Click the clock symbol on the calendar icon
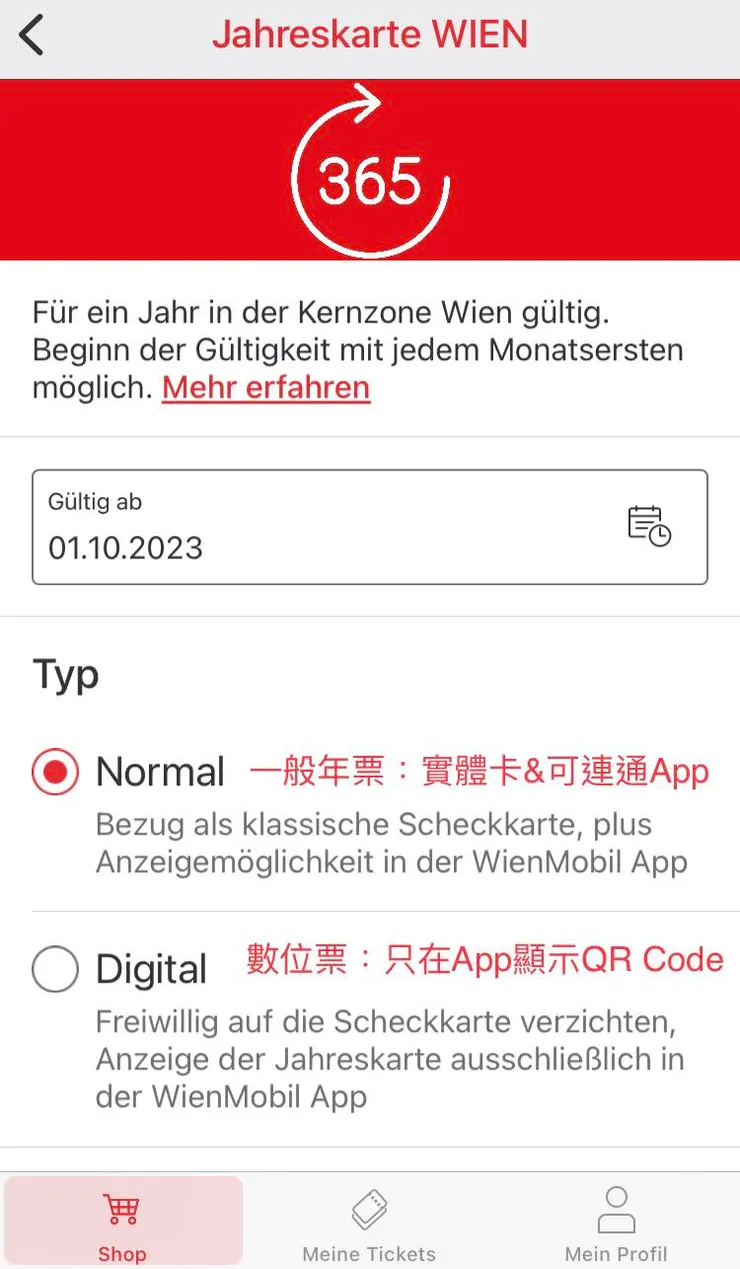The image size is (740, 1269). [660, 533]
